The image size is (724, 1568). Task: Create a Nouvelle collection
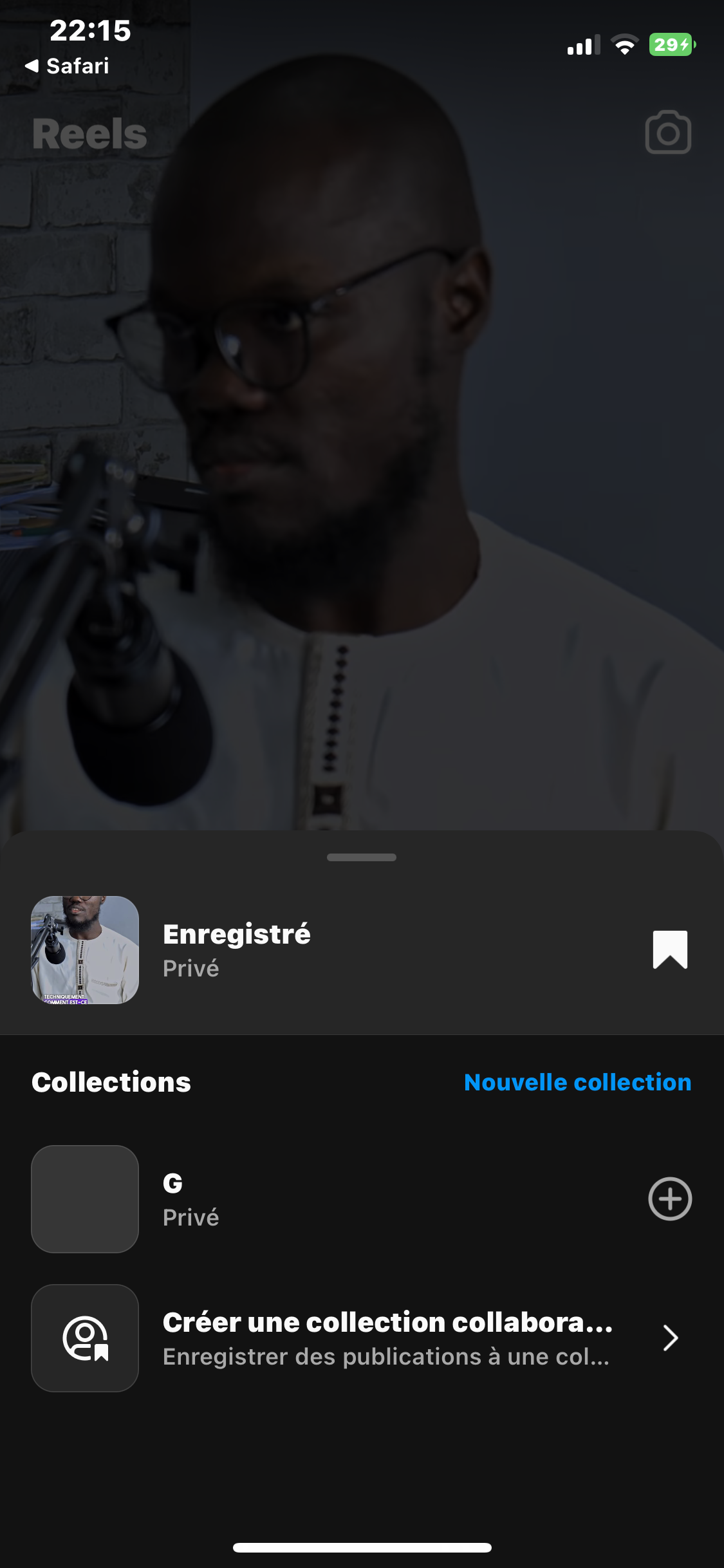577,1083
